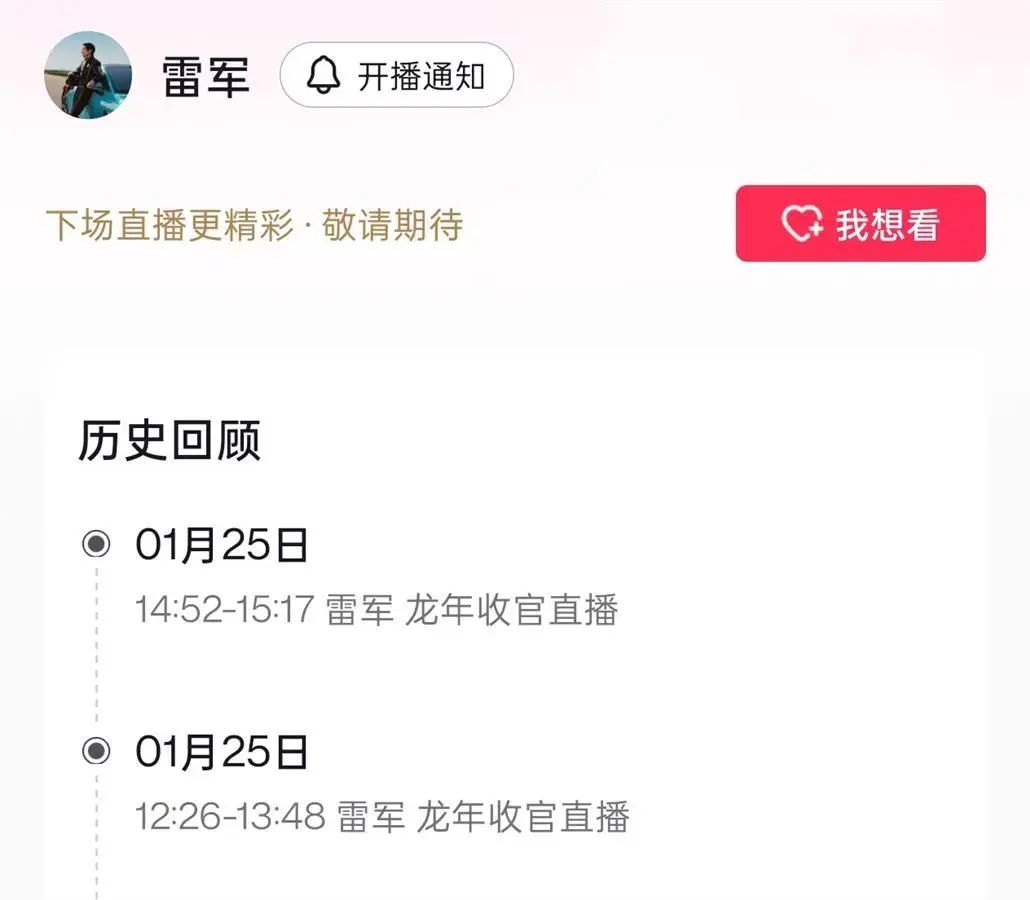
Task: Open the 12:26-13:48 龙年收官直播 replay
Action: [382, 816]
